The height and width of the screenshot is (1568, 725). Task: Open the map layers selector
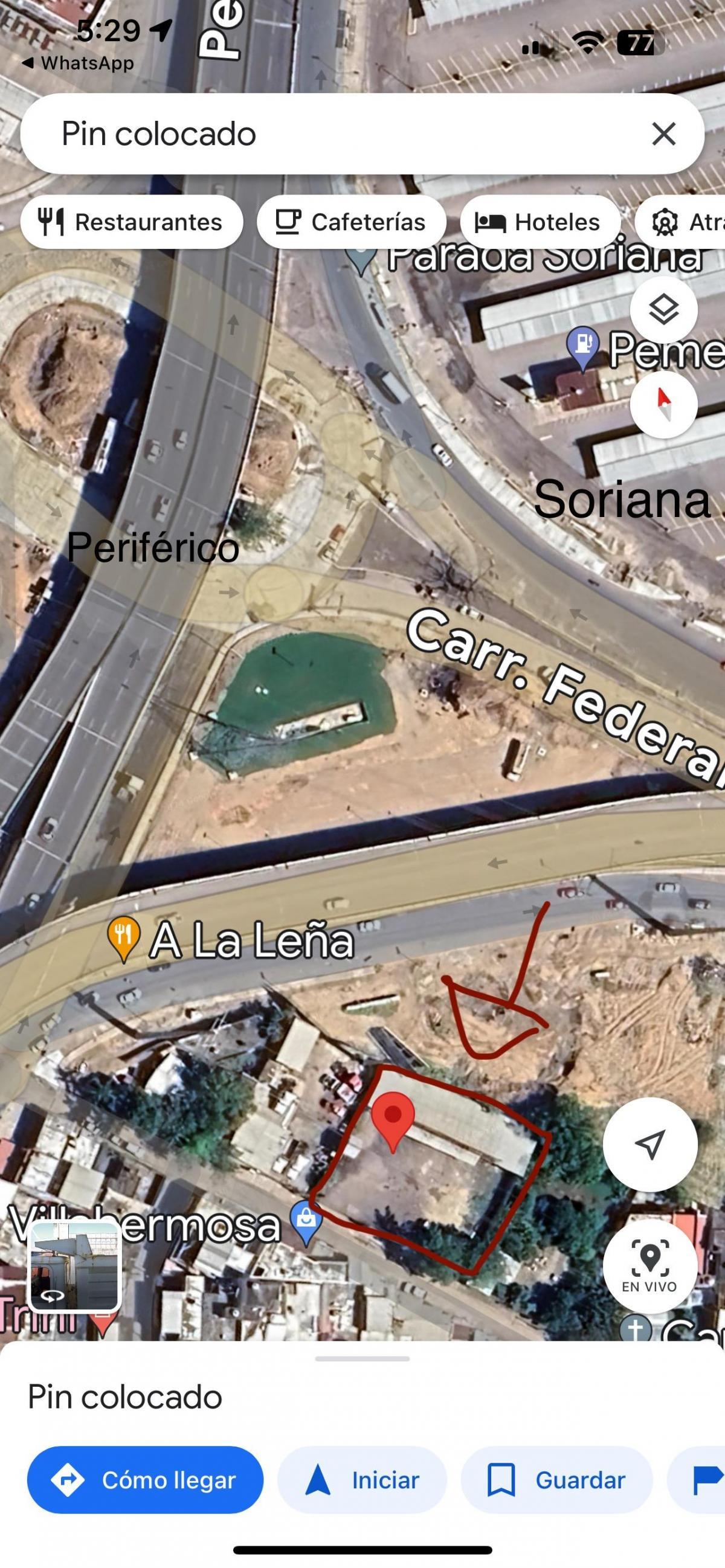coord(663,310)
